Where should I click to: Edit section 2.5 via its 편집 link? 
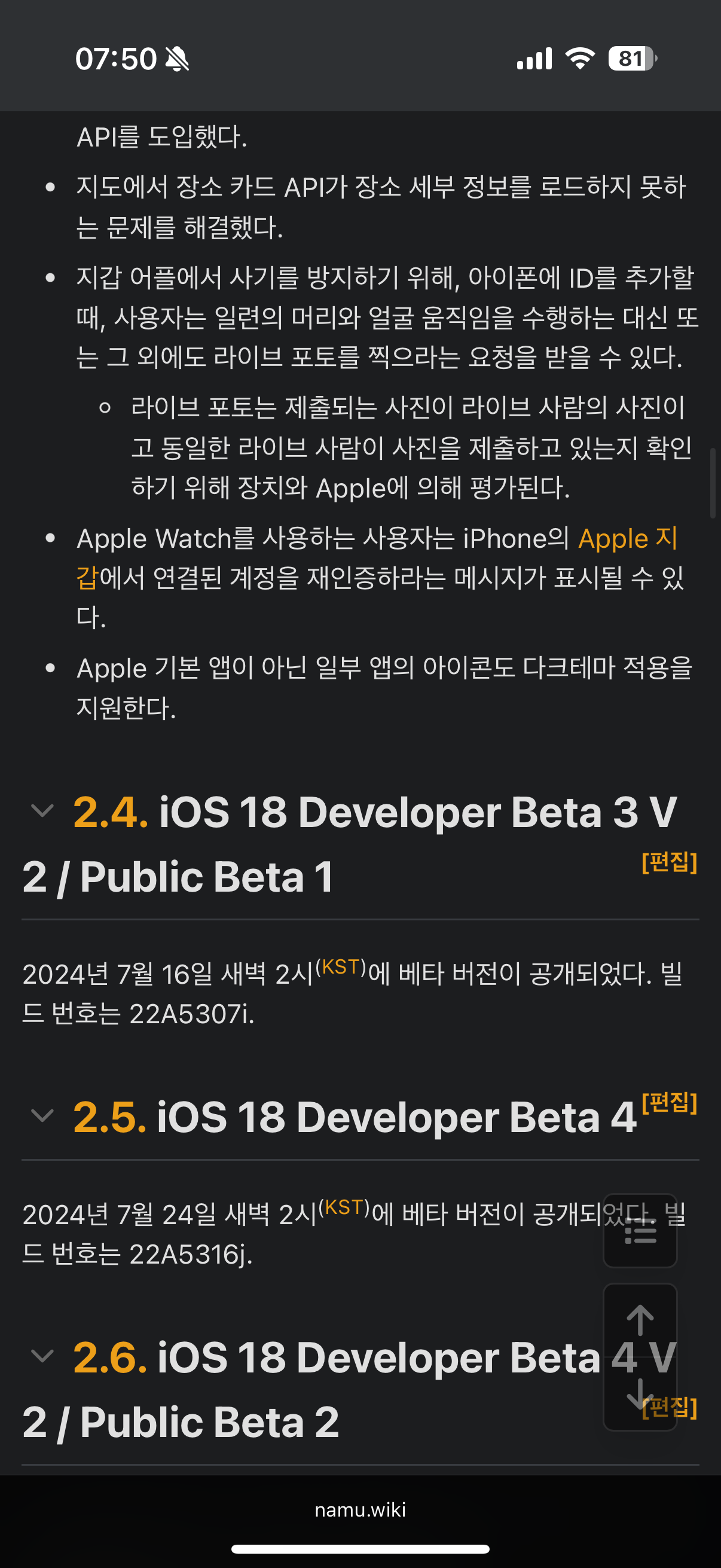point(668,1102)
